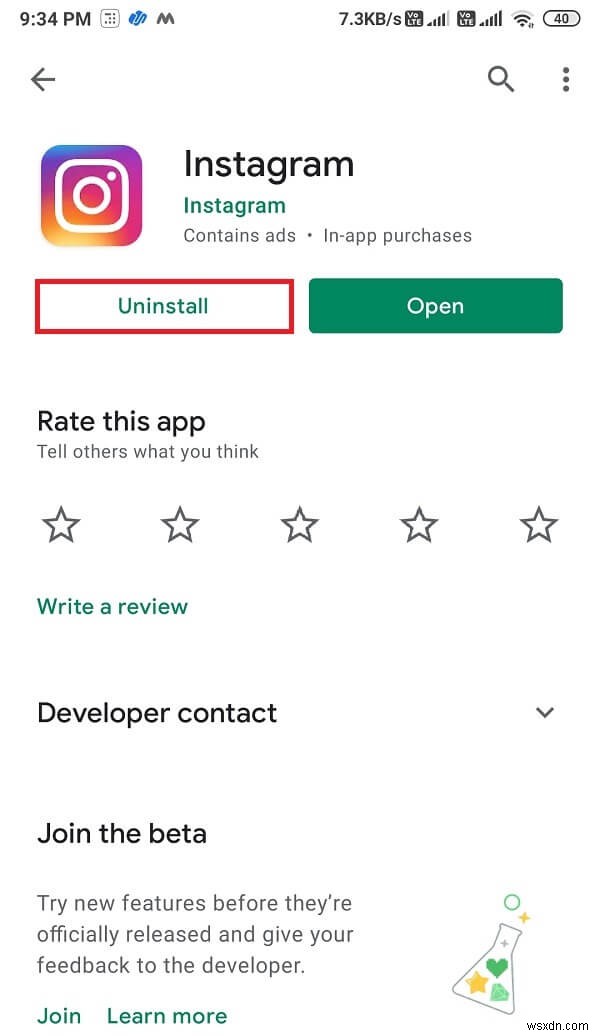Rate the app two stars

click(180, 524)
